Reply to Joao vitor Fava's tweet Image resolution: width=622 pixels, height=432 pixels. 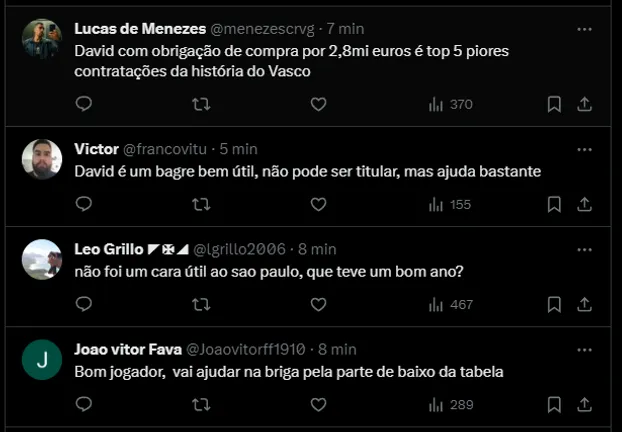[x=84, y=404]
